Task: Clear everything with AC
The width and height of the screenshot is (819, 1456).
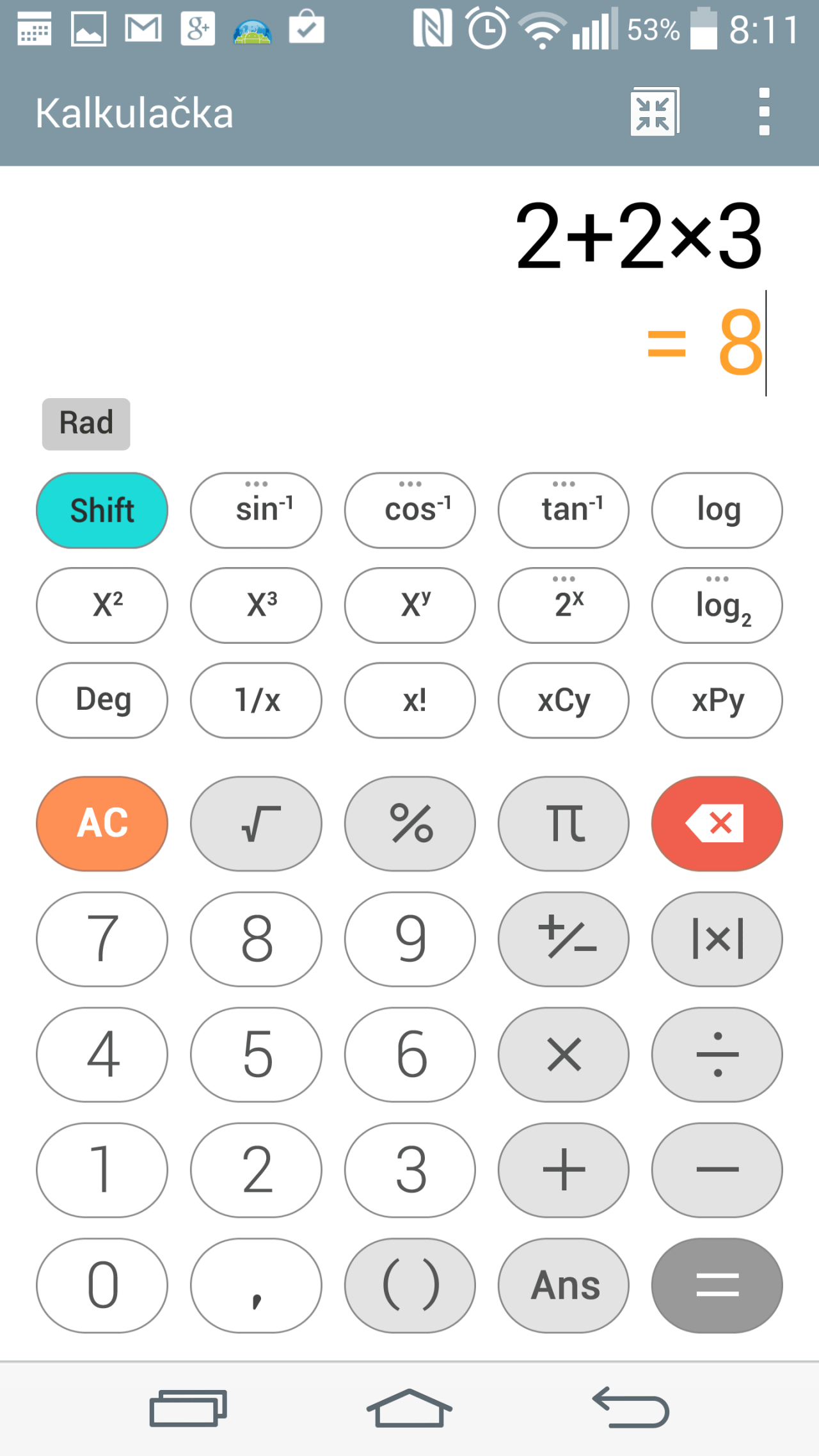Action: tap(102, 824)
